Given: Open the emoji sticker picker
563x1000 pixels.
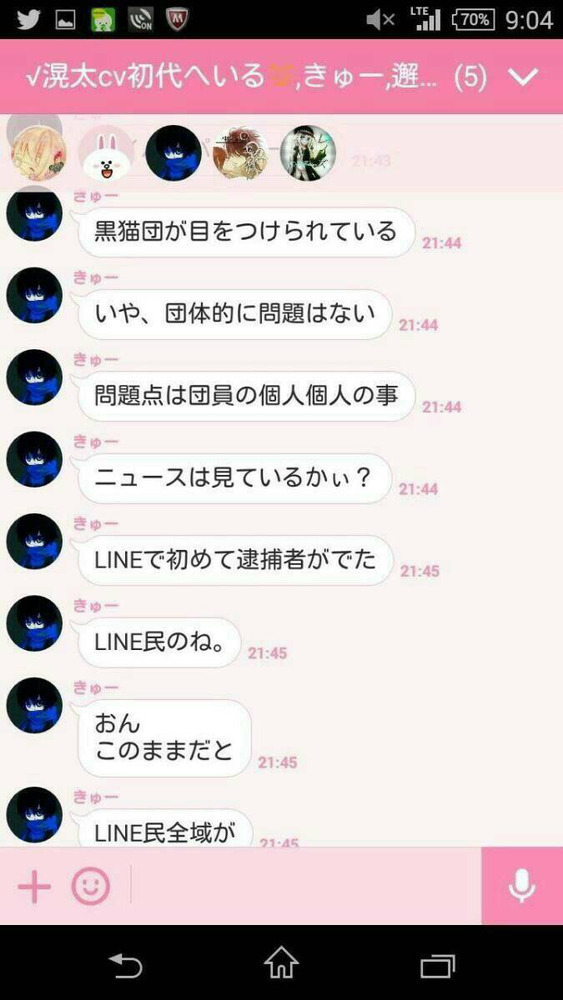Looking at the screenshot, I should (91, 886).
